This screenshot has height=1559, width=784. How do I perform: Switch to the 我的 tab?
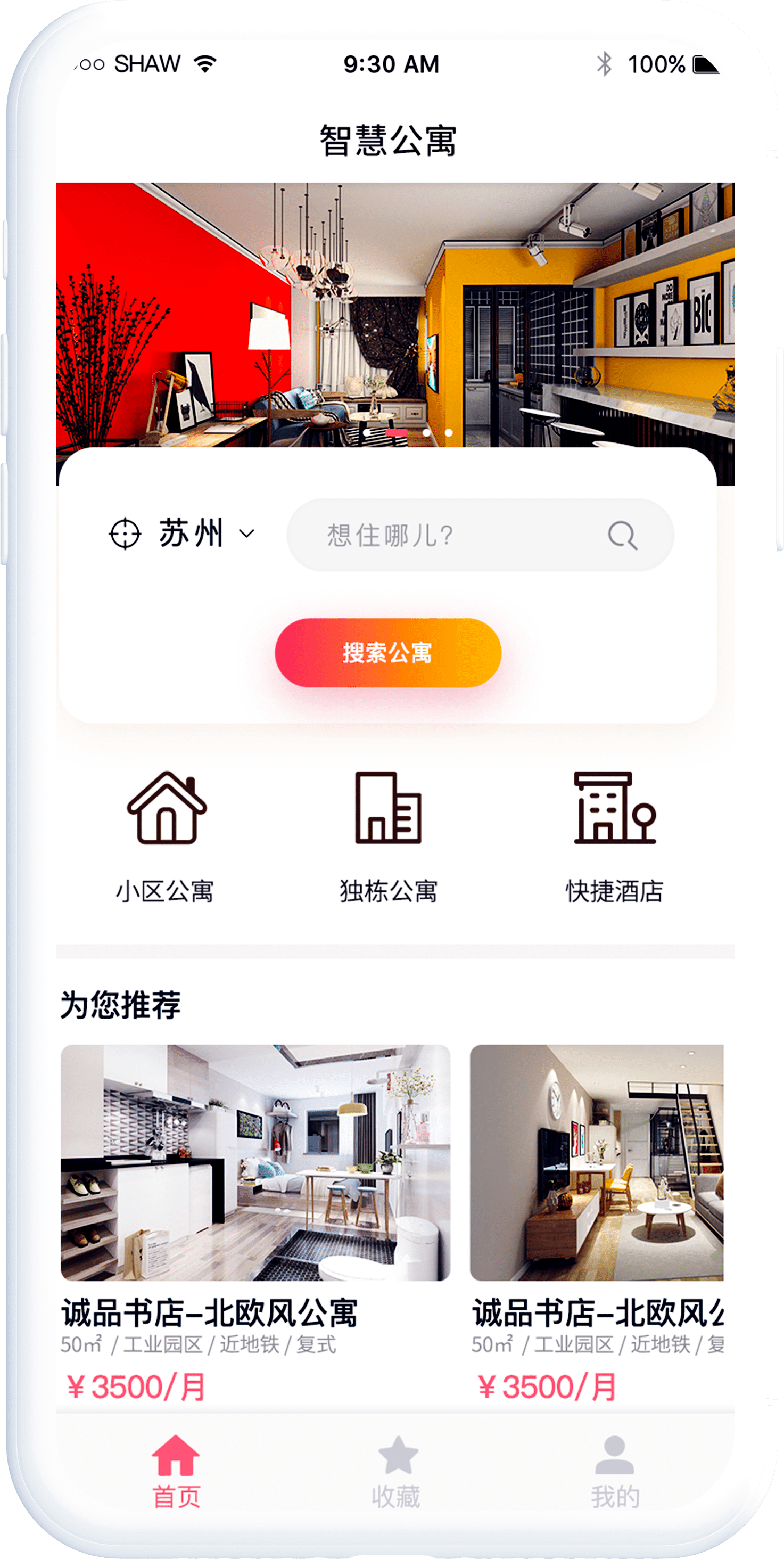(x=615, y=1471)
